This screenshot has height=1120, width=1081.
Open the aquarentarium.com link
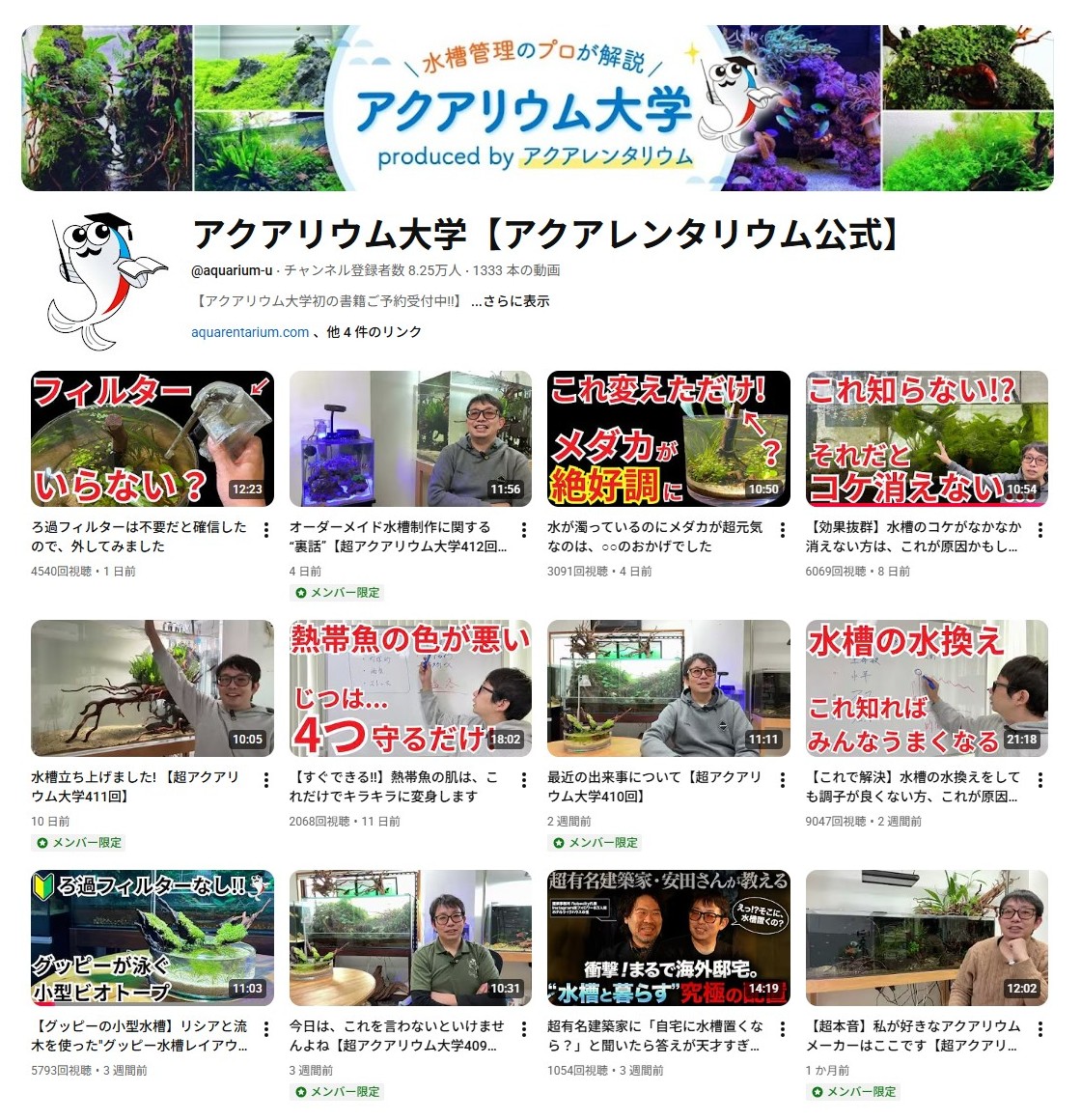pyautogui.click(x=250, y=332)
